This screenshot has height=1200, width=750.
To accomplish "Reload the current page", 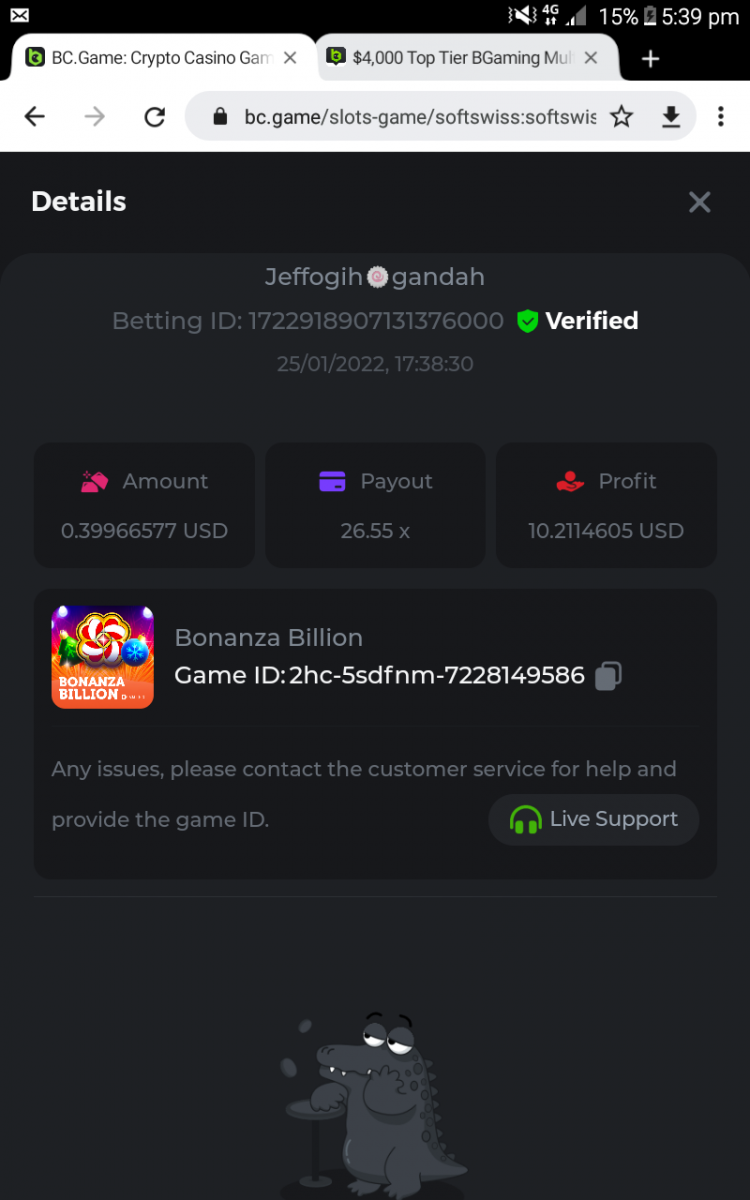I will coord(154,117).
